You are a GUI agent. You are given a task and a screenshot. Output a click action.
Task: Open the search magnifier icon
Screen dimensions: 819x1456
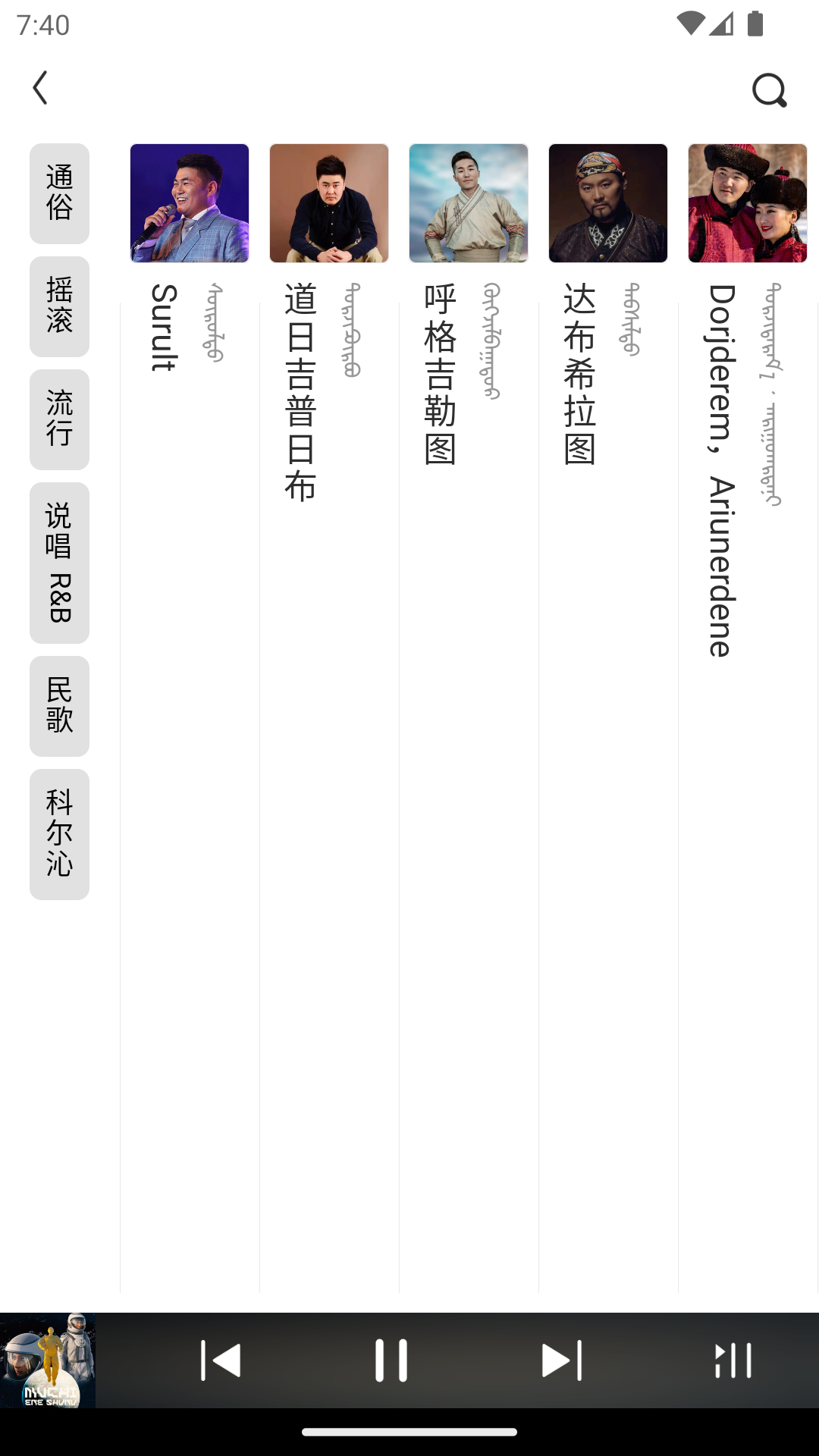(x=769, y=90)
